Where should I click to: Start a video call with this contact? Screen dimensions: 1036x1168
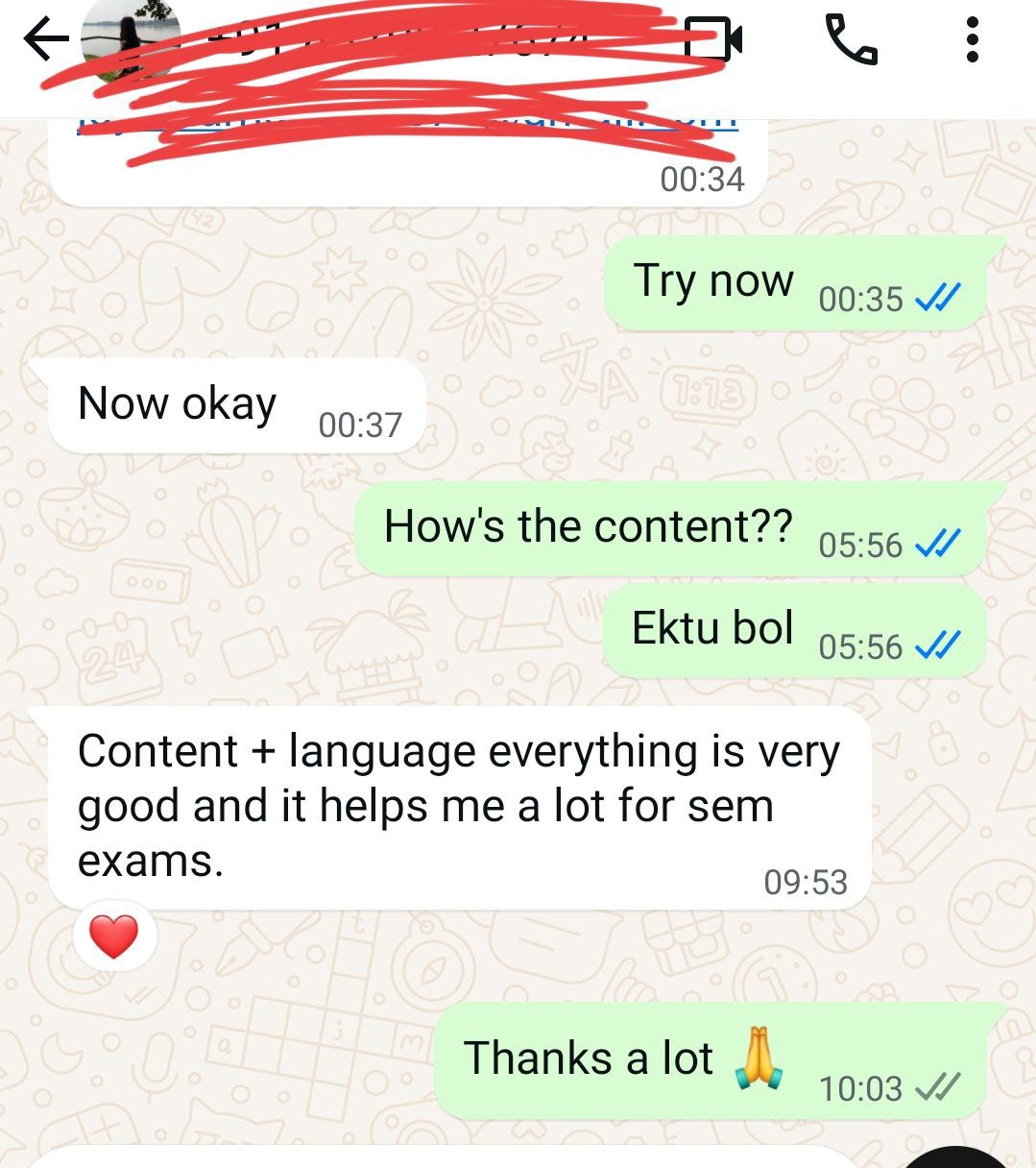pos(714,40)
